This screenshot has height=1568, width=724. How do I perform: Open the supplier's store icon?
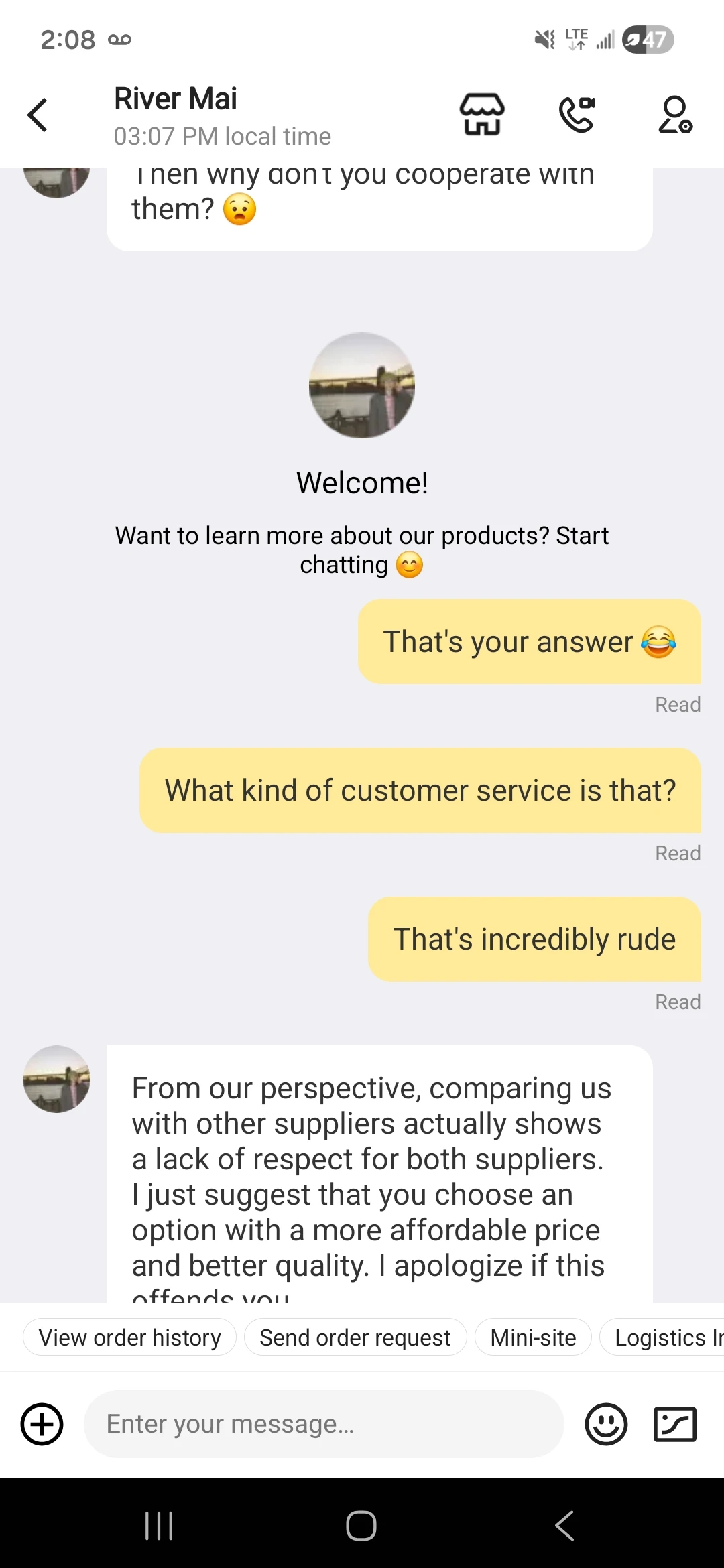(482, 115)
